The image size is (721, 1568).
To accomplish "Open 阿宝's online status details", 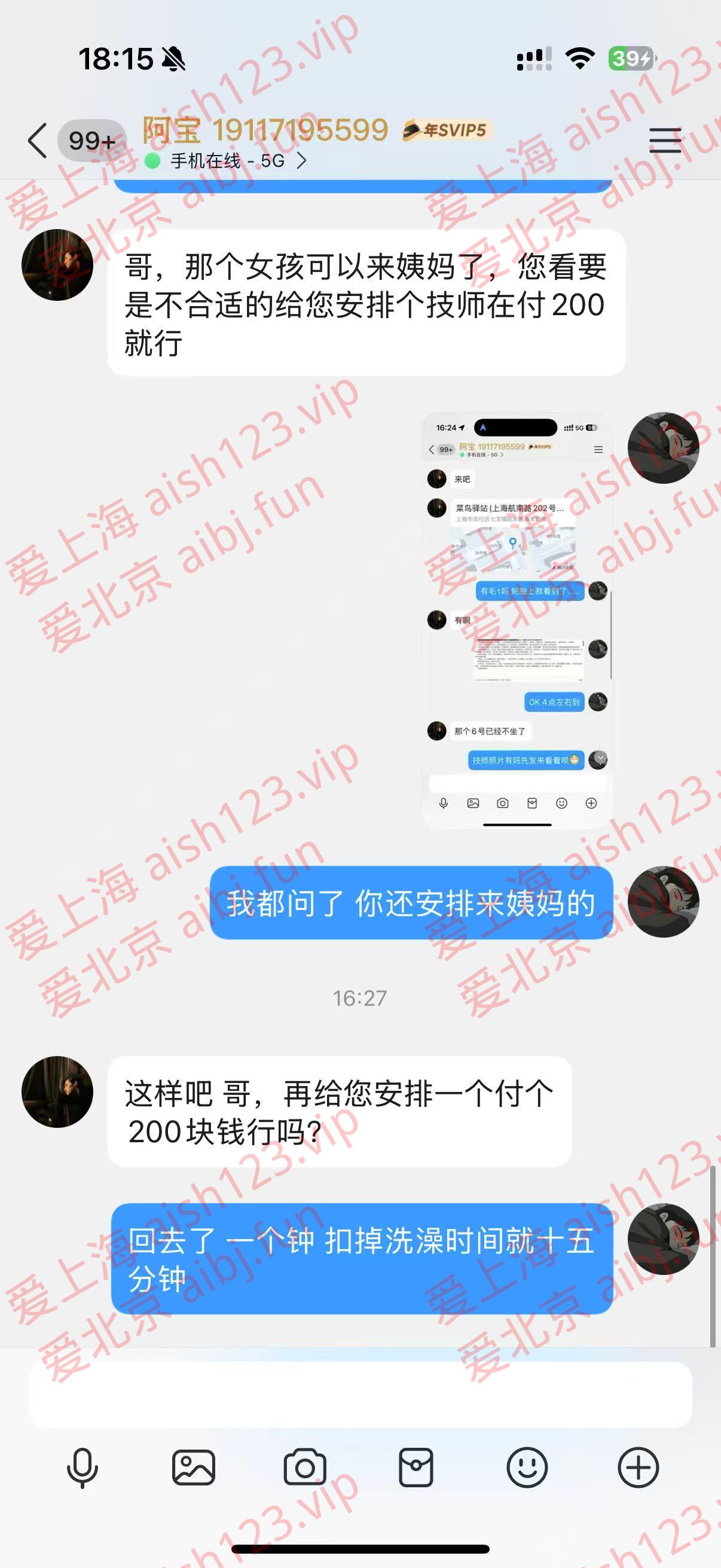I will click(227, 161).
